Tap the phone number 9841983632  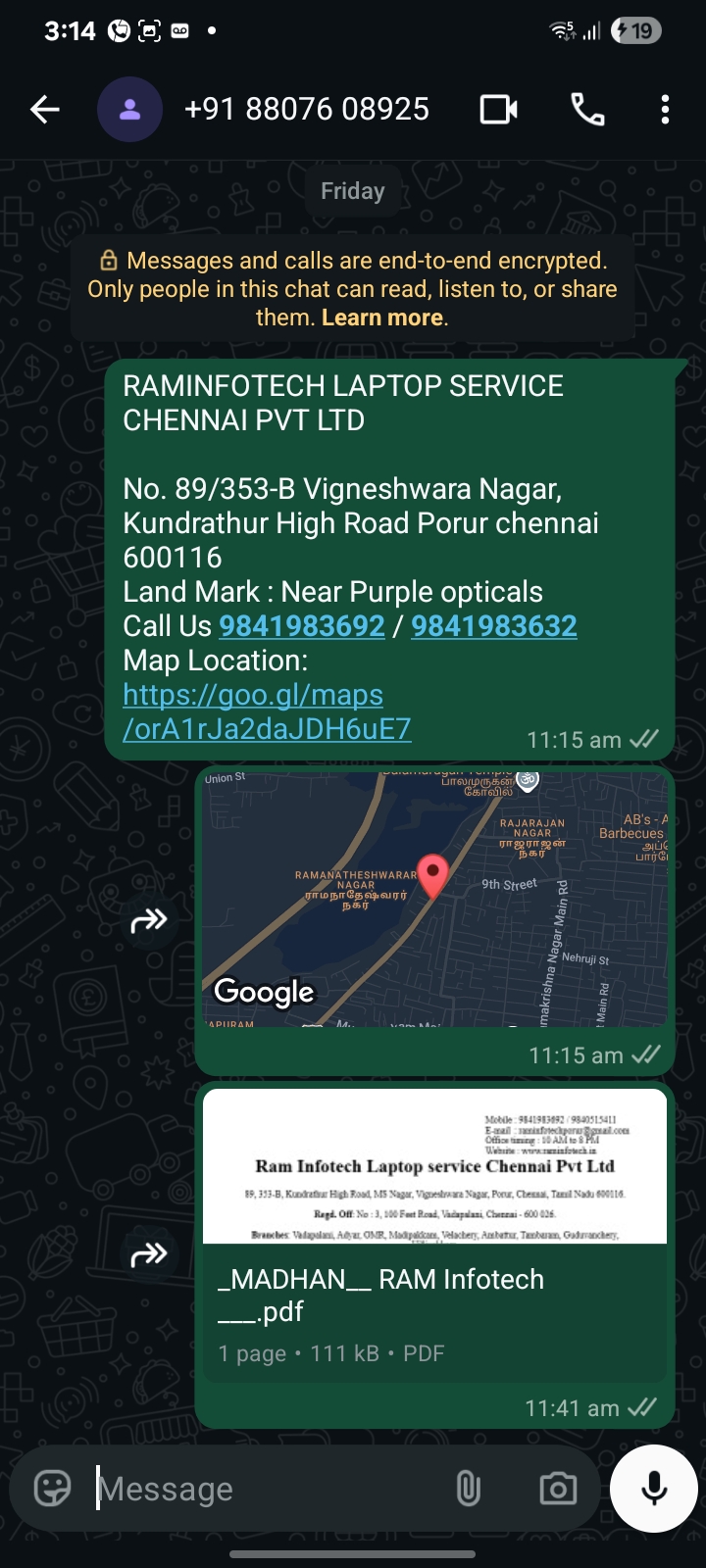[x=493, y=626]
